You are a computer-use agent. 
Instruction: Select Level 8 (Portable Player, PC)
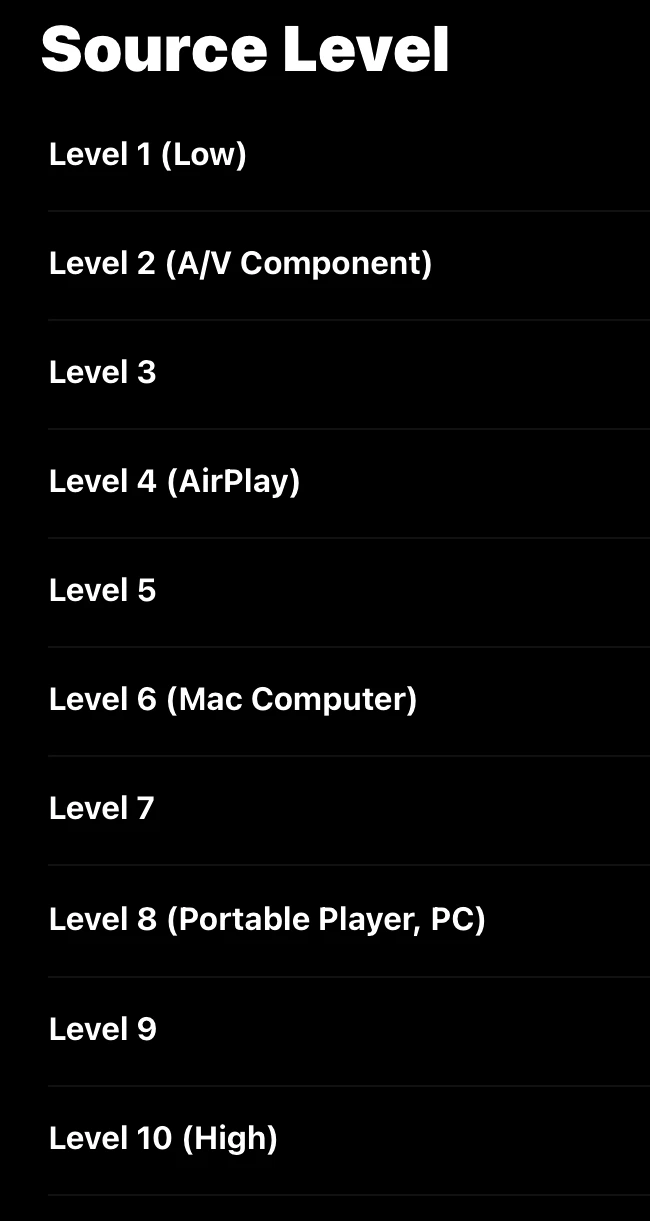tap(267, 920)
